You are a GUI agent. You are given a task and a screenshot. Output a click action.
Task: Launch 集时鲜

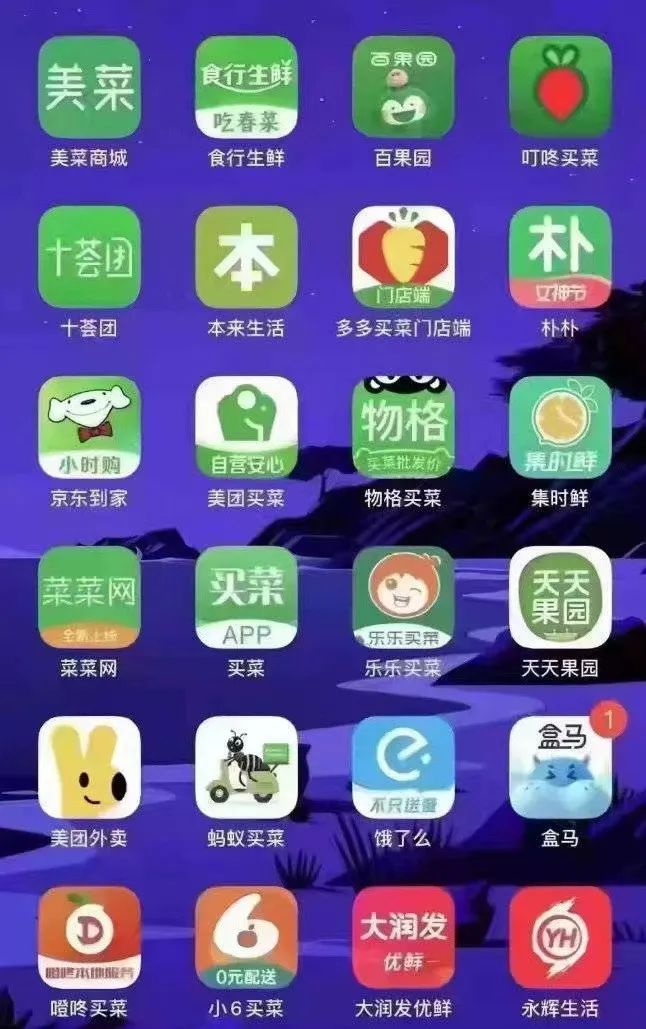coord(560,427)
